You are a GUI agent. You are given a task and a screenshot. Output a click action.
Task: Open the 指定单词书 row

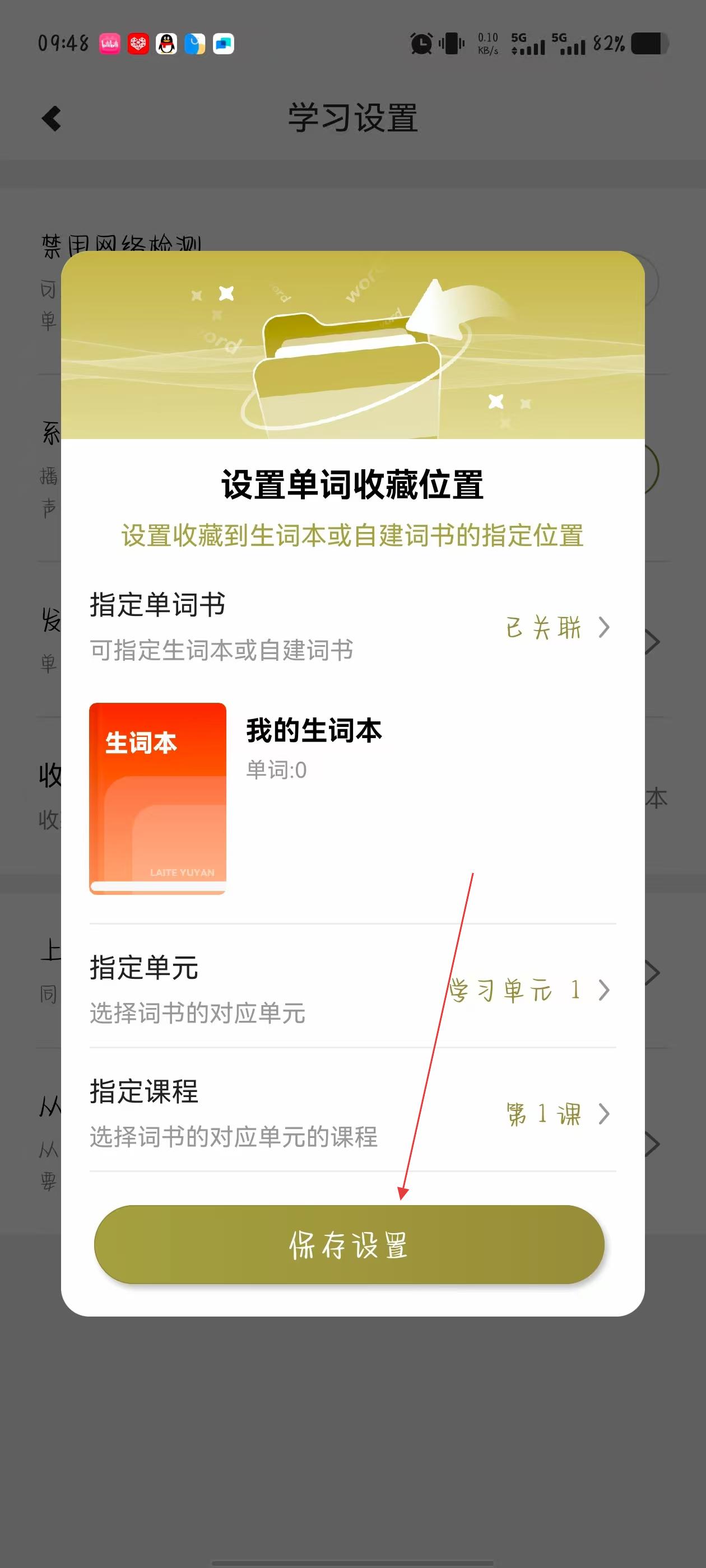352,626
